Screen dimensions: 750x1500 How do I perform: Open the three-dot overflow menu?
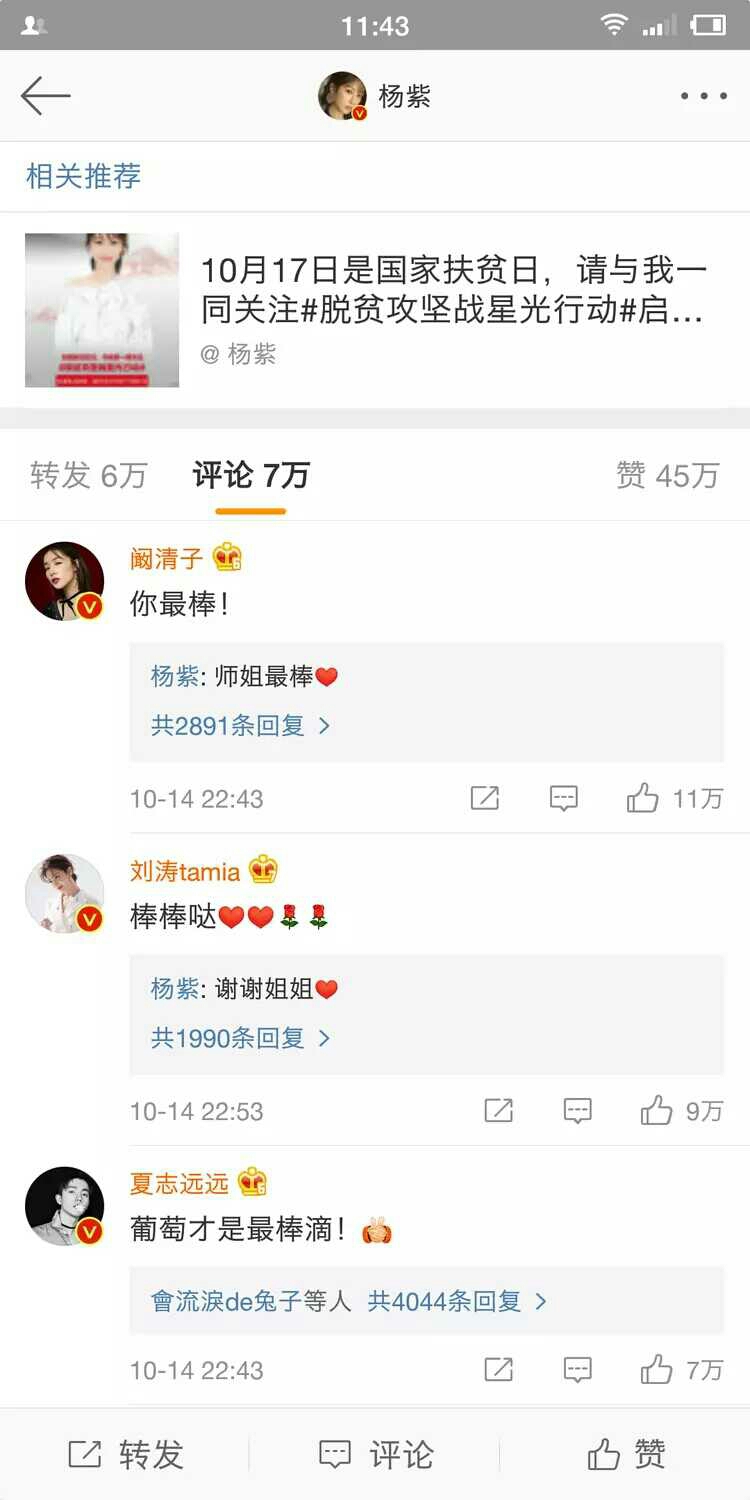click(x=703, y=96)
